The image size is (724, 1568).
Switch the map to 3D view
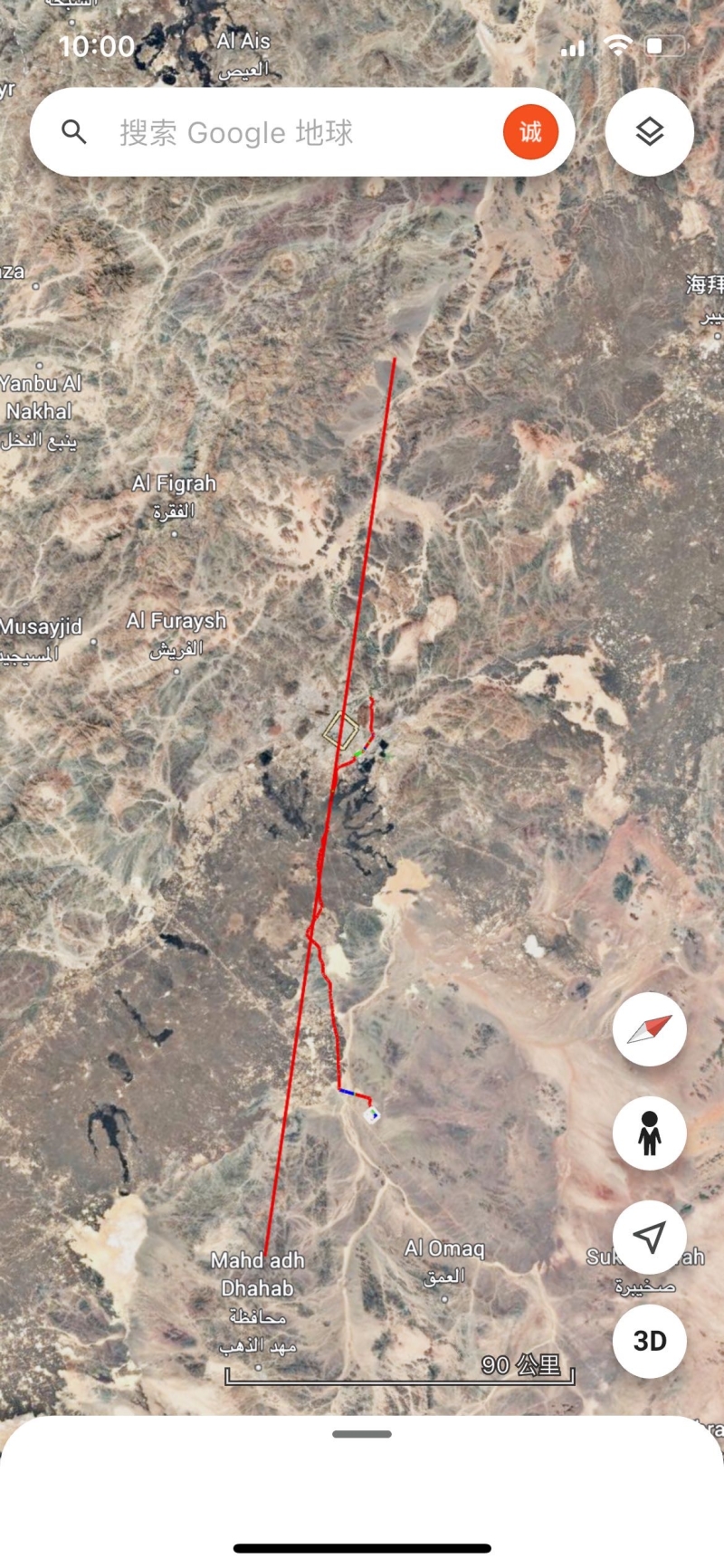650,1341
